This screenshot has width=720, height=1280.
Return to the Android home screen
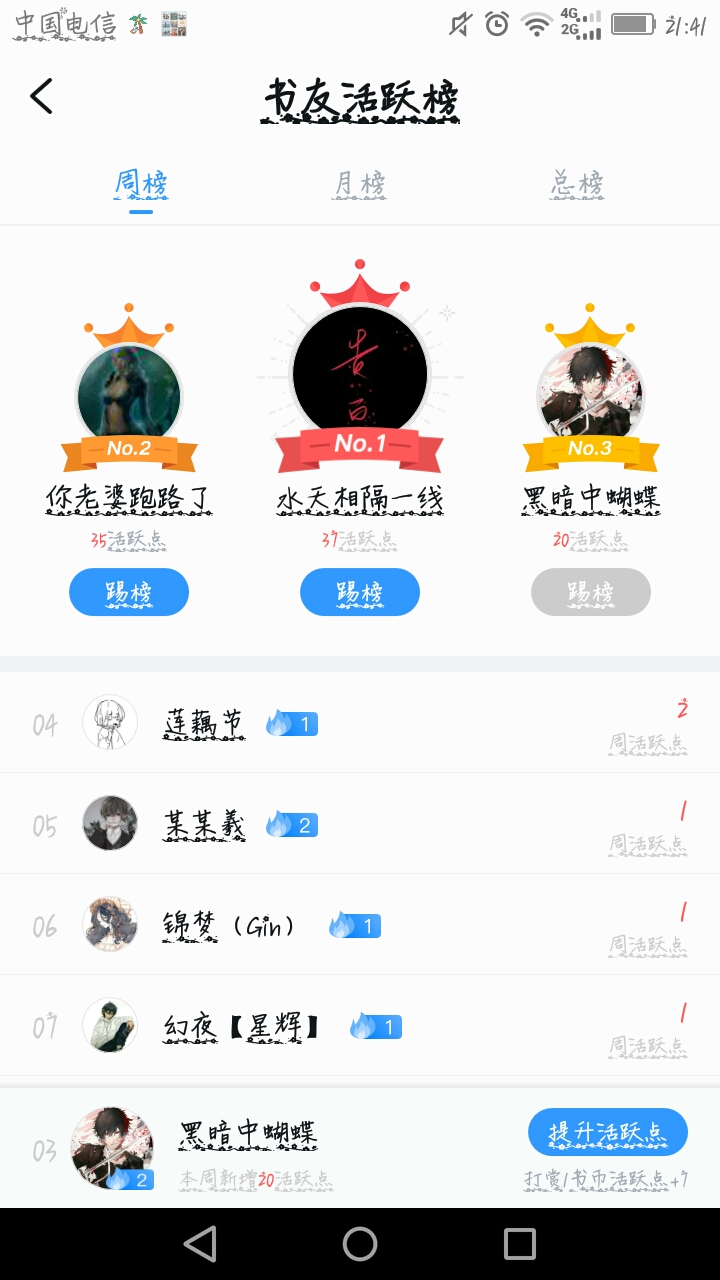click(360, 1244)
